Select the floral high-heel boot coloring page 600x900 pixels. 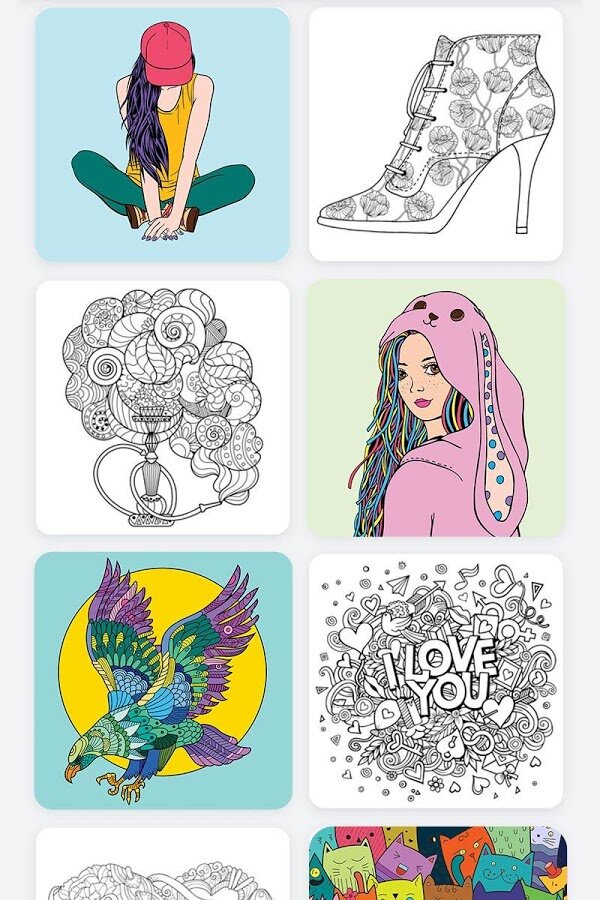tap(436, 135)
